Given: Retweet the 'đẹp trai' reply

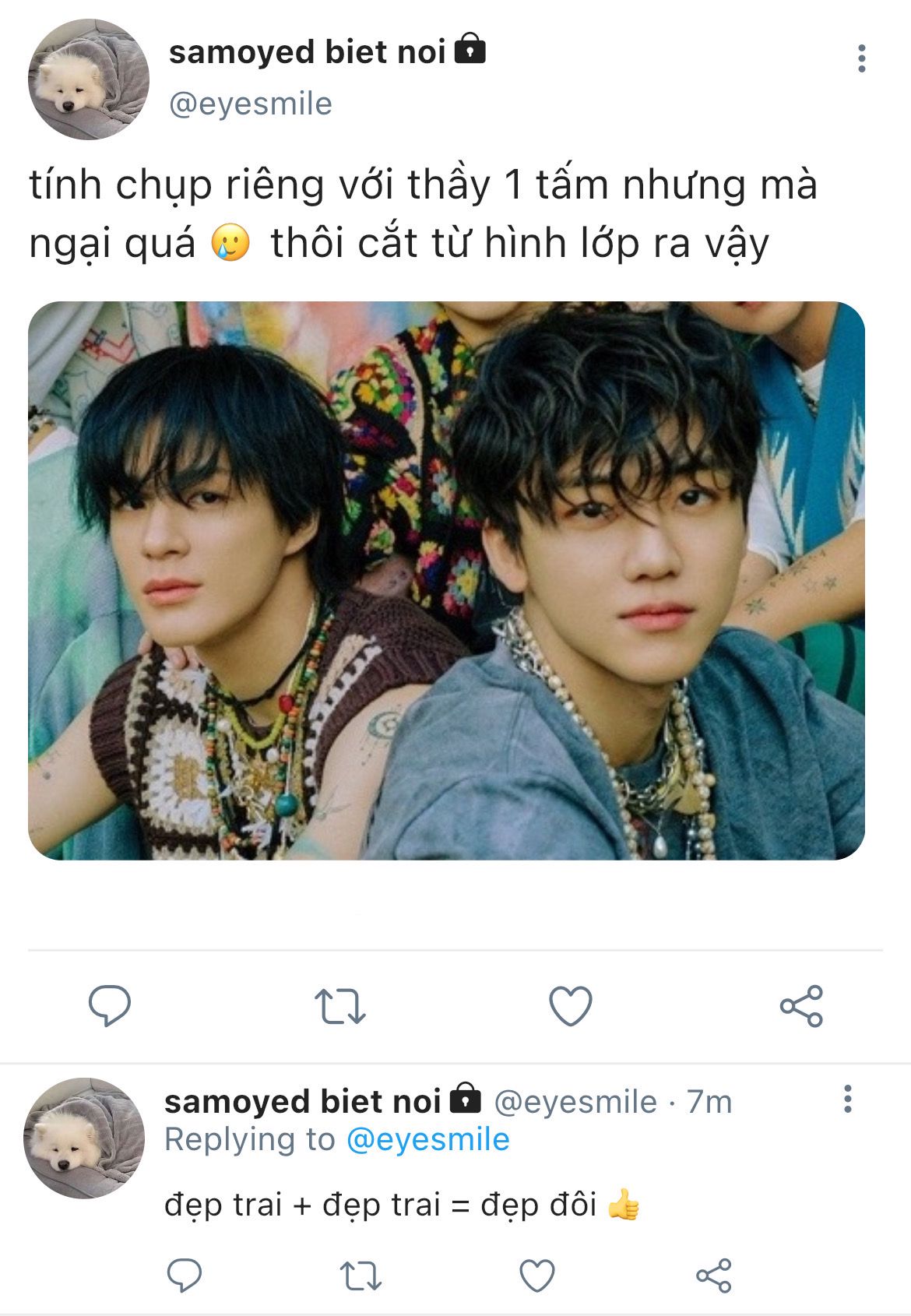Looking at the screenshot, I should point(361,1276).
